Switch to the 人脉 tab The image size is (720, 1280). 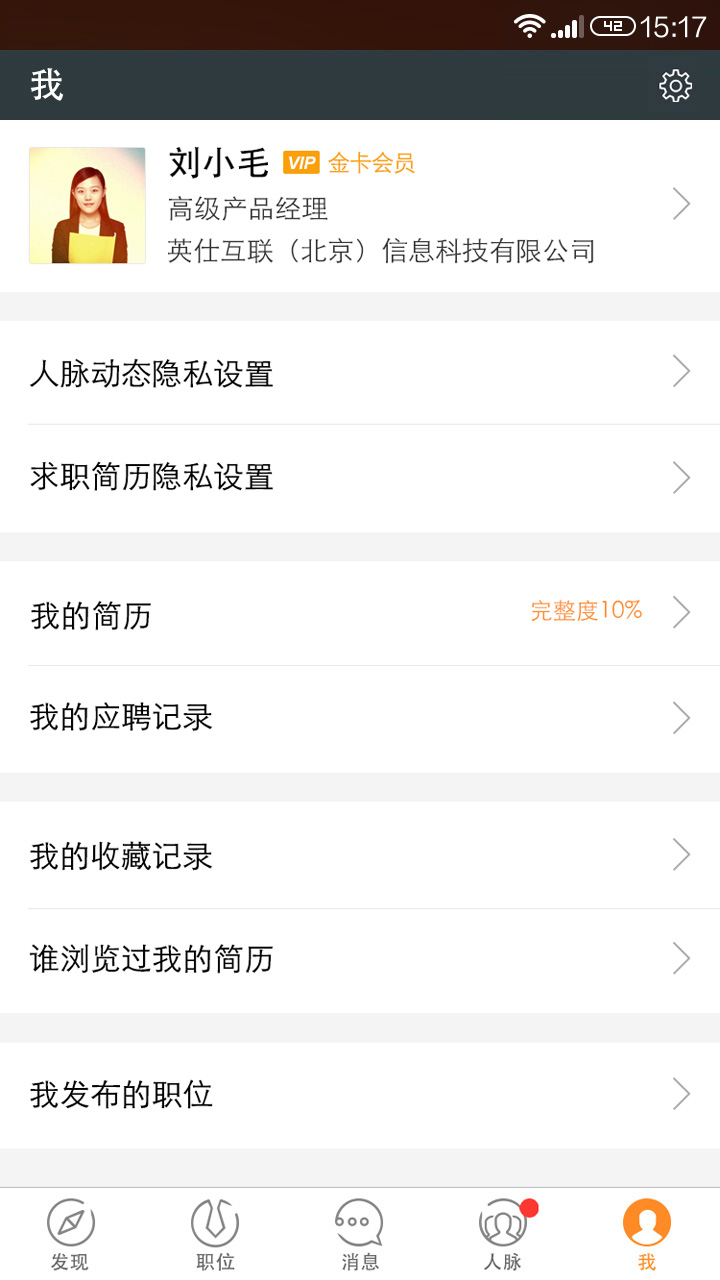(503, 1234)
